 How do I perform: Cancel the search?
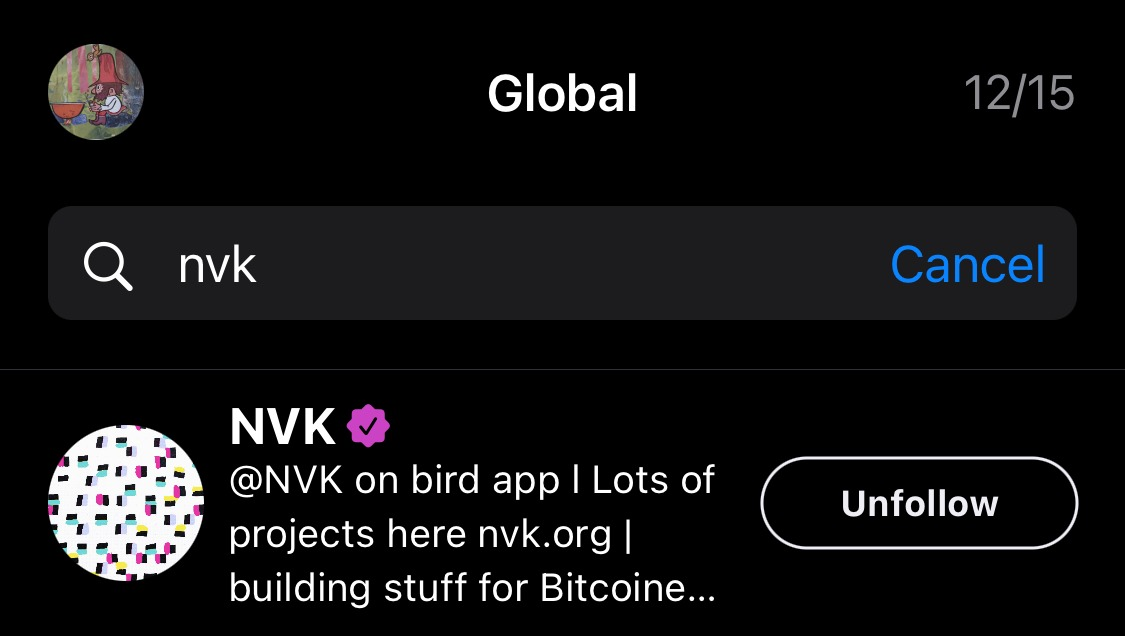(x=967, y=265)
